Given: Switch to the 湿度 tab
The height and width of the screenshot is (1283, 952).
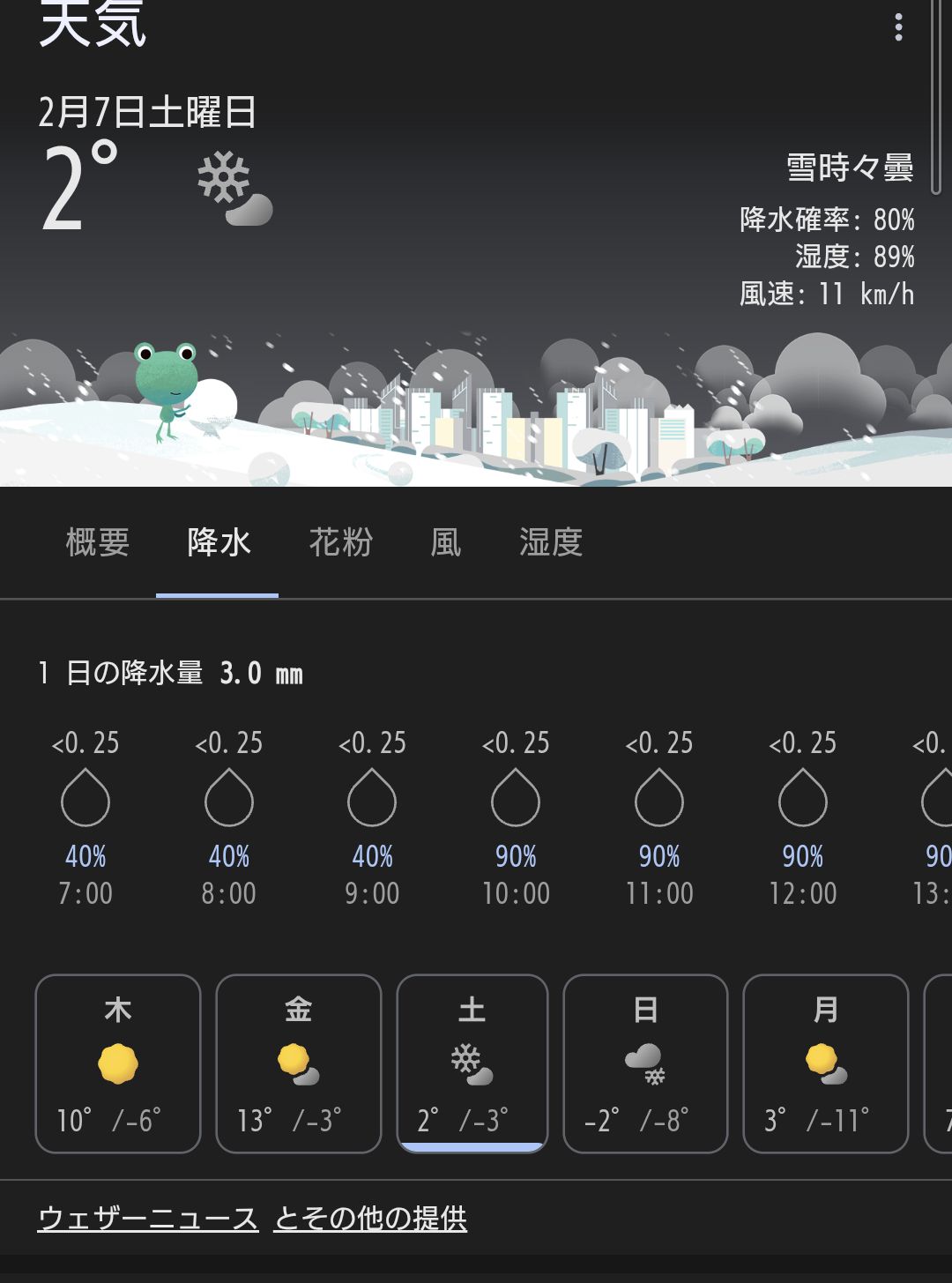Looking at the screenshot, I should coord(551,542).
